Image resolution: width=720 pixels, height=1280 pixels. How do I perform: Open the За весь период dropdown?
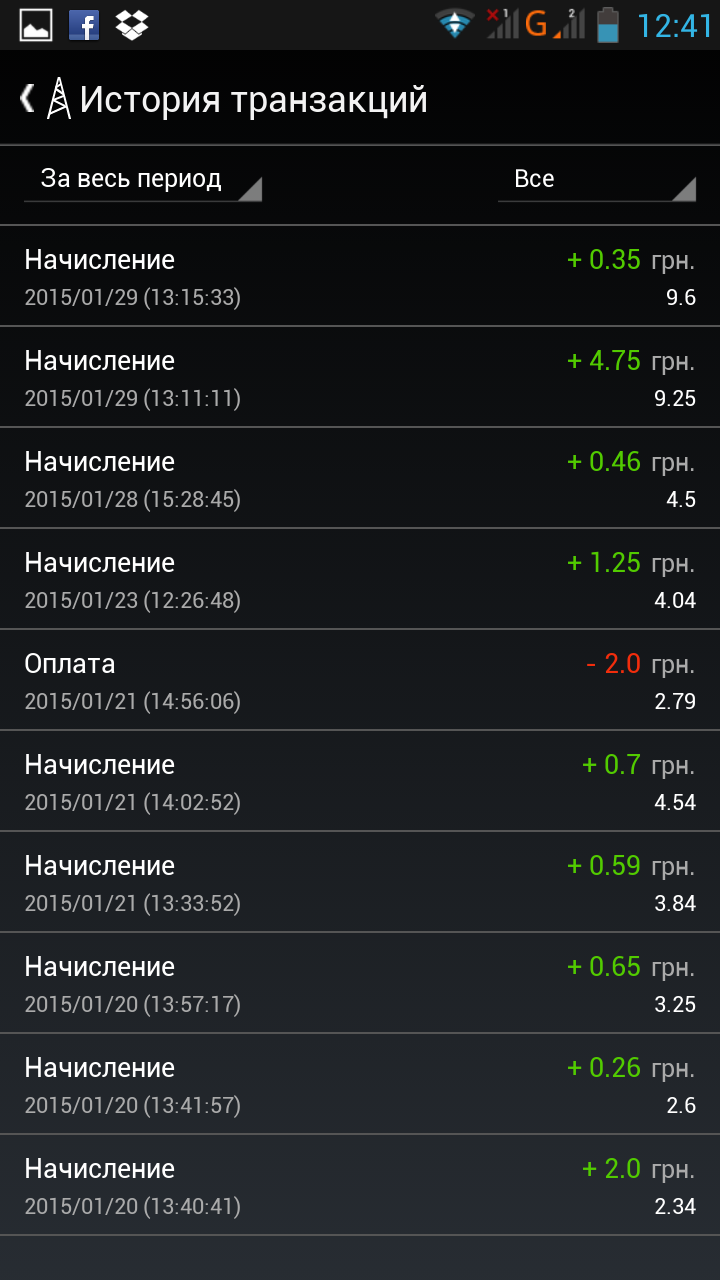(143, 181)
